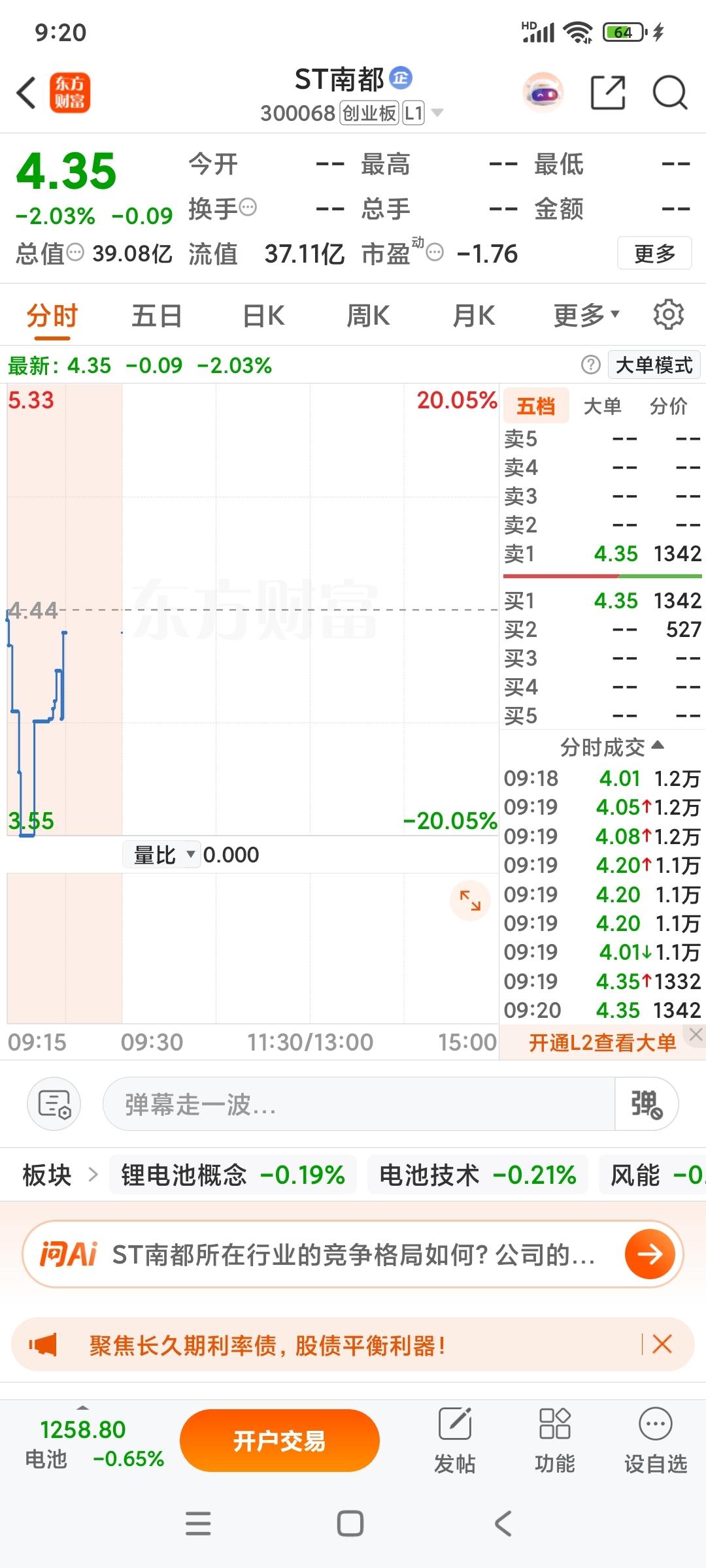Switch to the 日K chart tab

(x=263, y=316)
